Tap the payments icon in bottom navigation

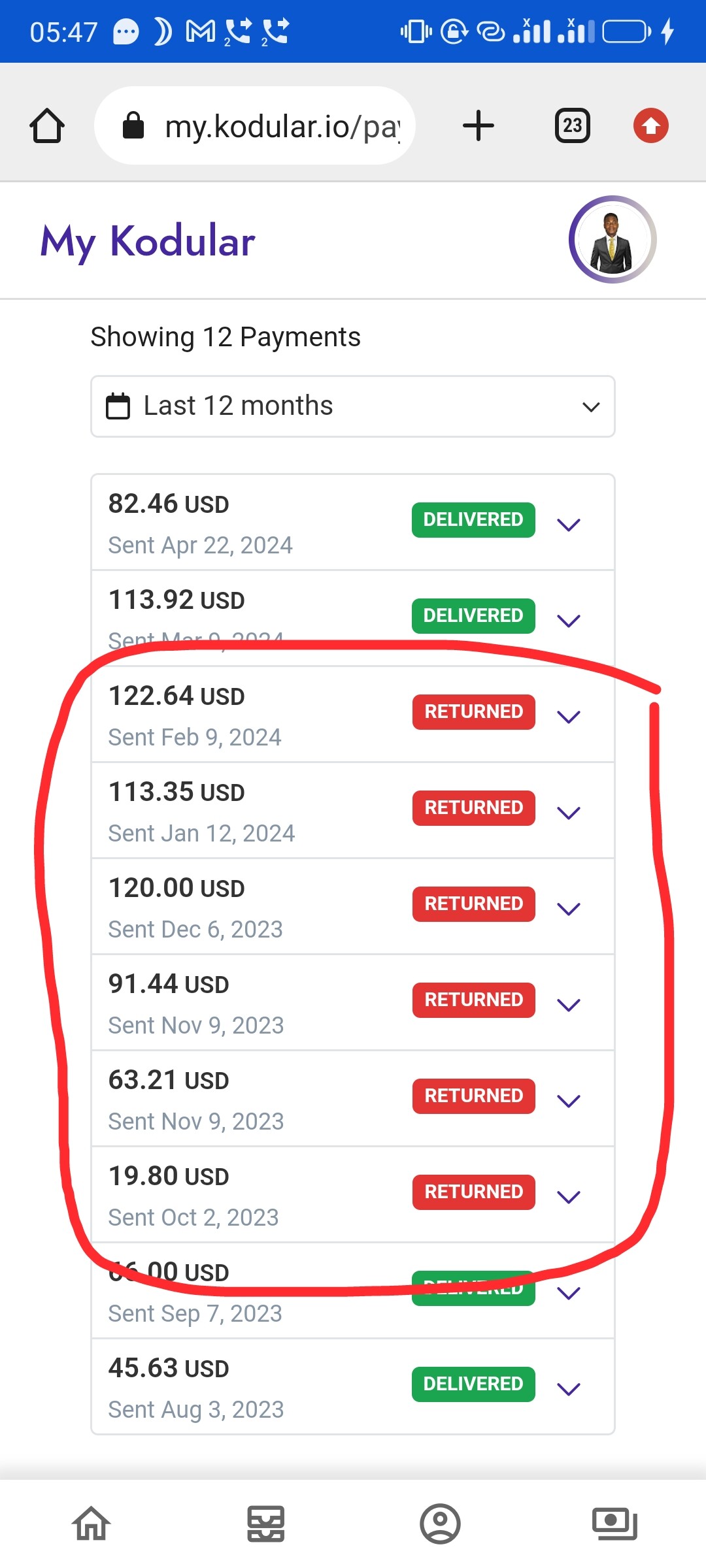pos(266,1522)
